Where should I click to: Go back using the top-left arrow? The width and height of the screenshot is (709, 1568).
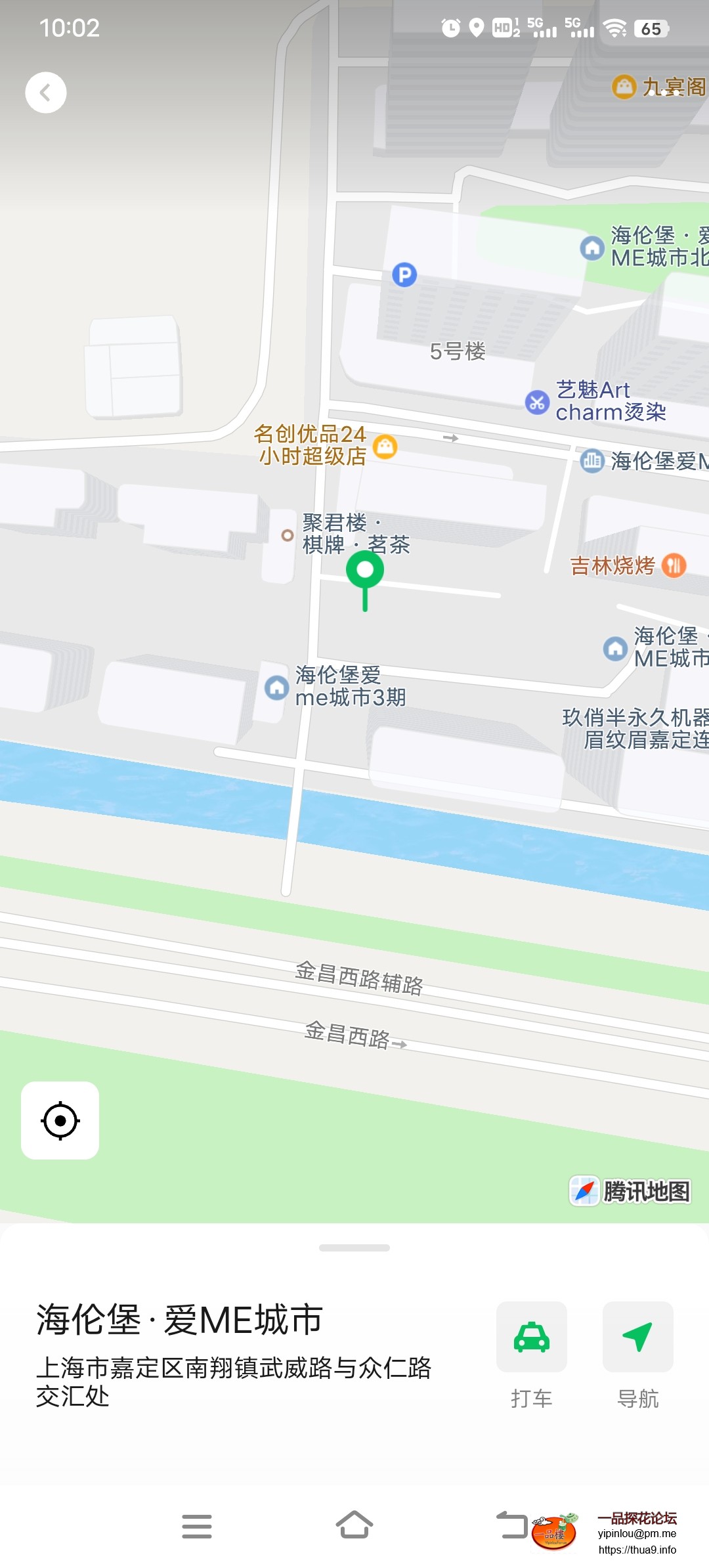[x=45, y=93]
